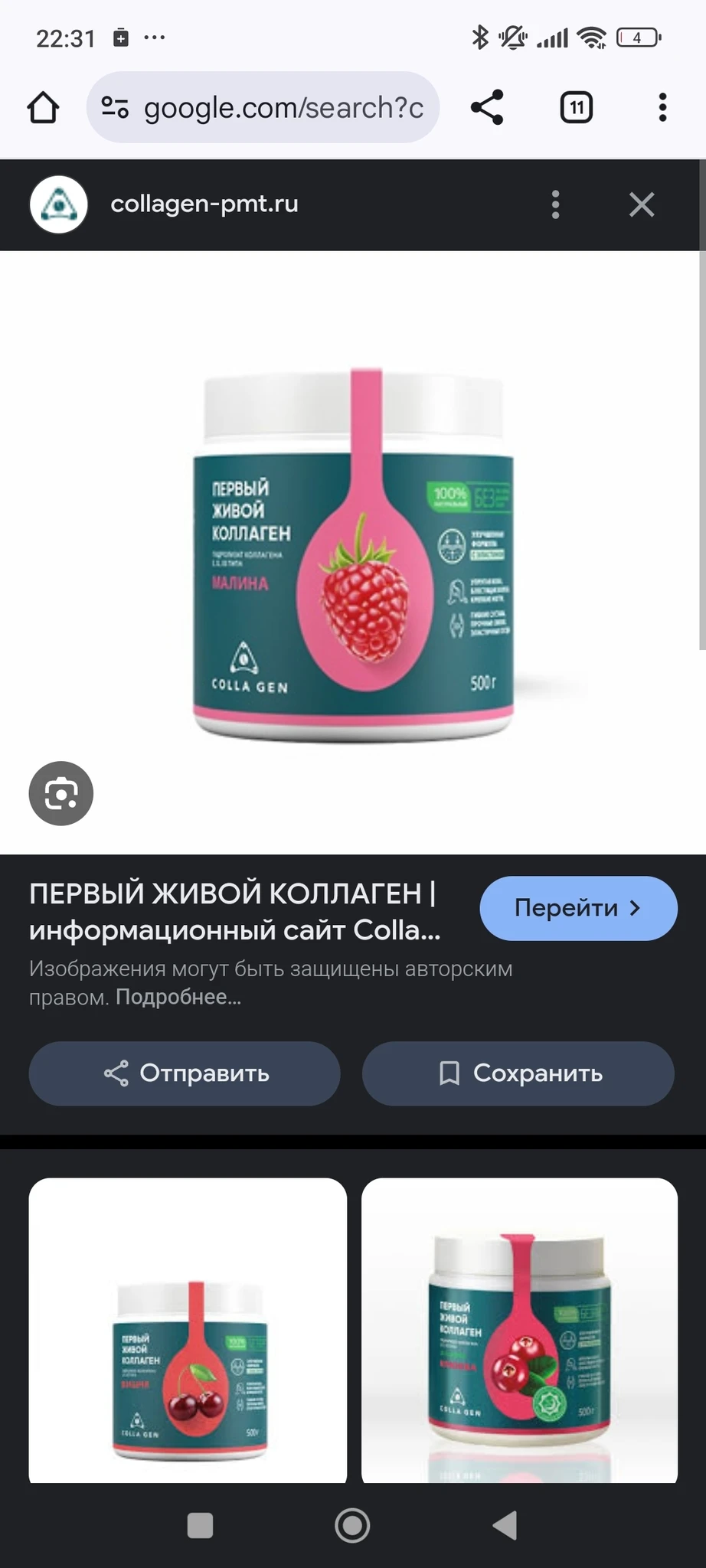Open recent apps via square button

point(200,1525)
